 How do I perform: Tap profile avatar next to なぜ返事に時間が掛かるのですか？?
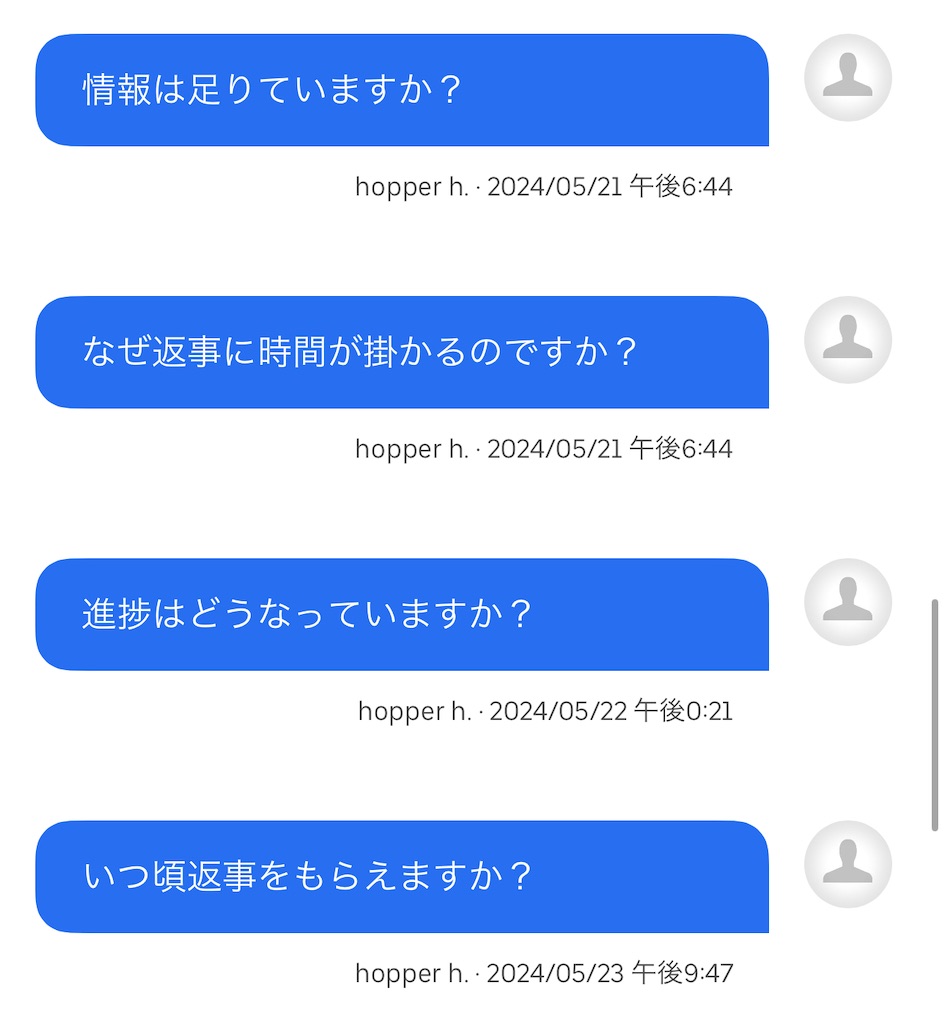pos(847,340)
